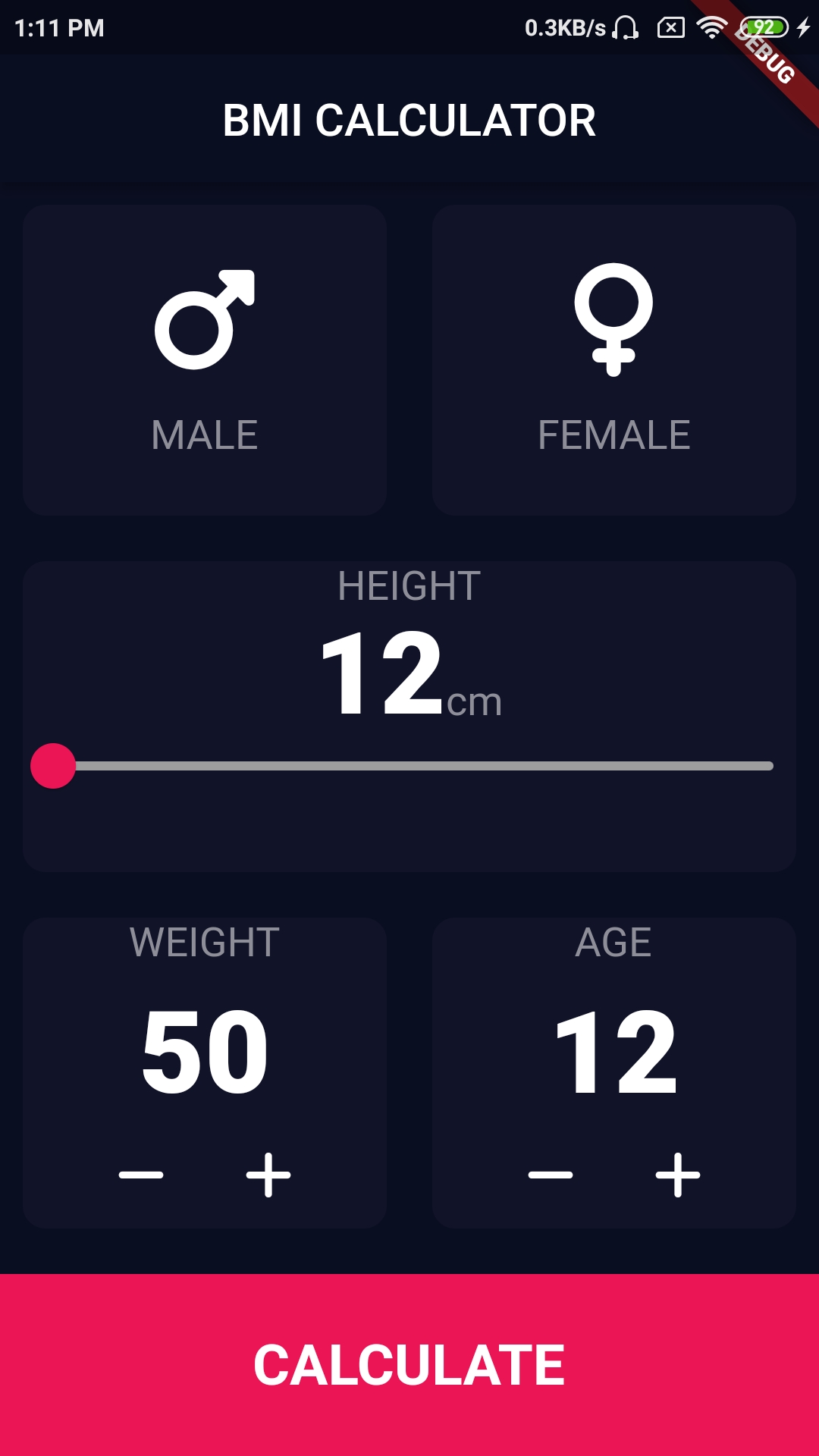Click the headset icon in status bar
The width and height of the screenshot is (819, 1456).
(x=626, y=27)
